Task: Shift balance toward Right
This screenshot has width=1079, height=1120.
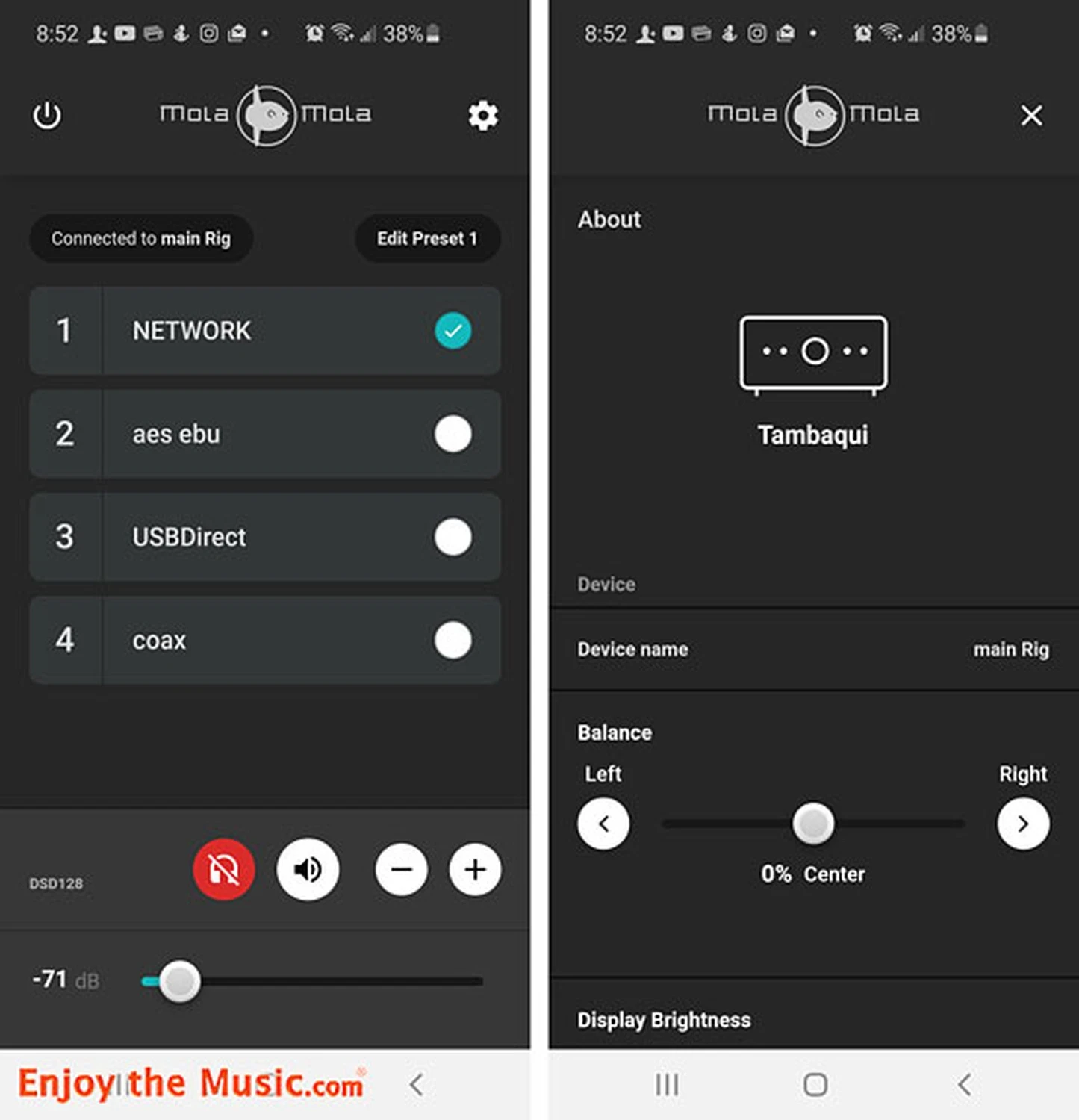Action: click(x=1023, y=824)
